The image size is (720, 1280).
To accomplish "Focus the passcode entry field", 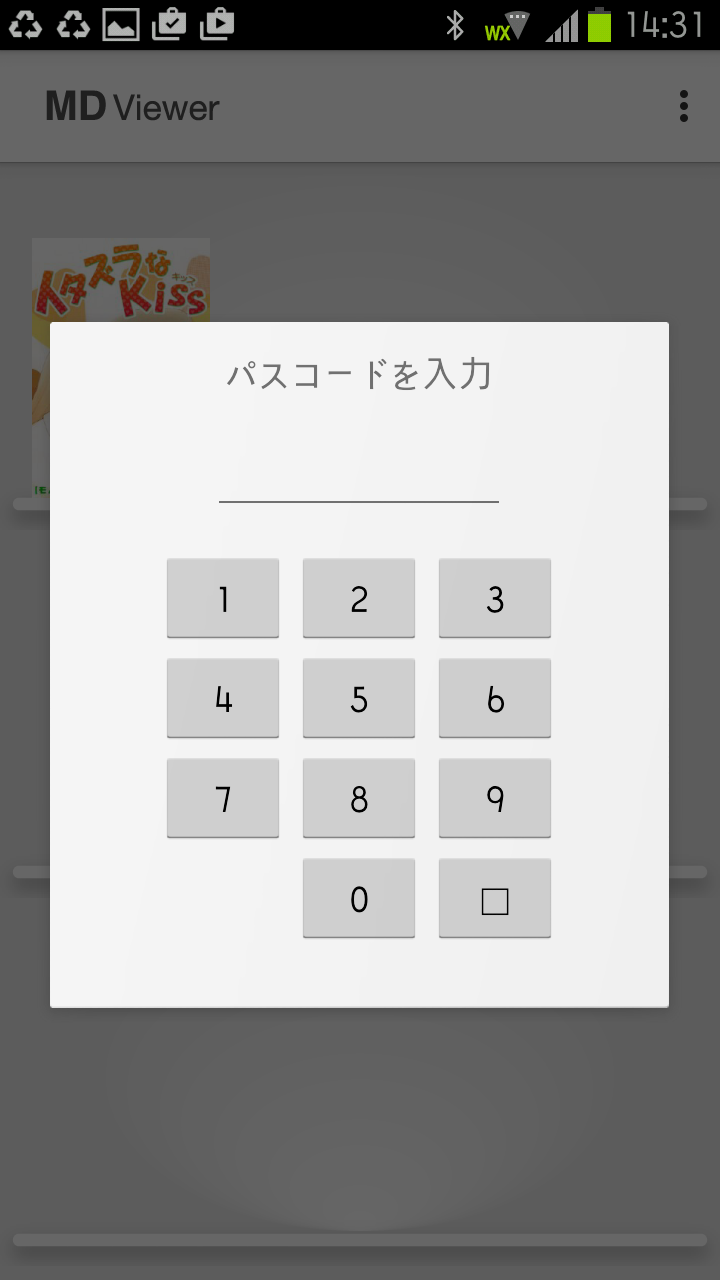I will point(359,478).
